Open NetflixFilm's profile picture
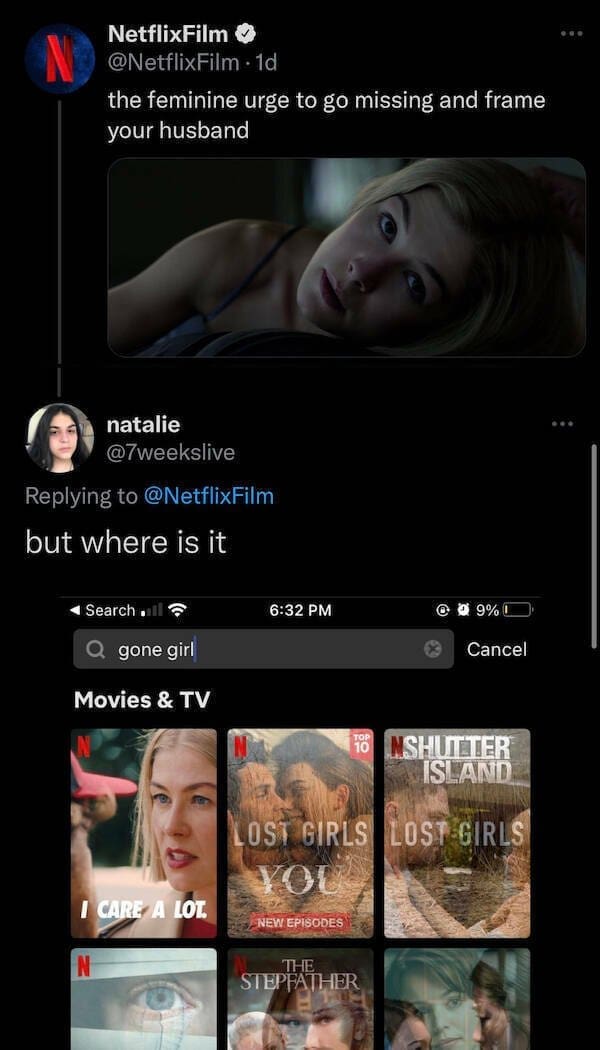Screen dimensions: 600x1050 59,58
